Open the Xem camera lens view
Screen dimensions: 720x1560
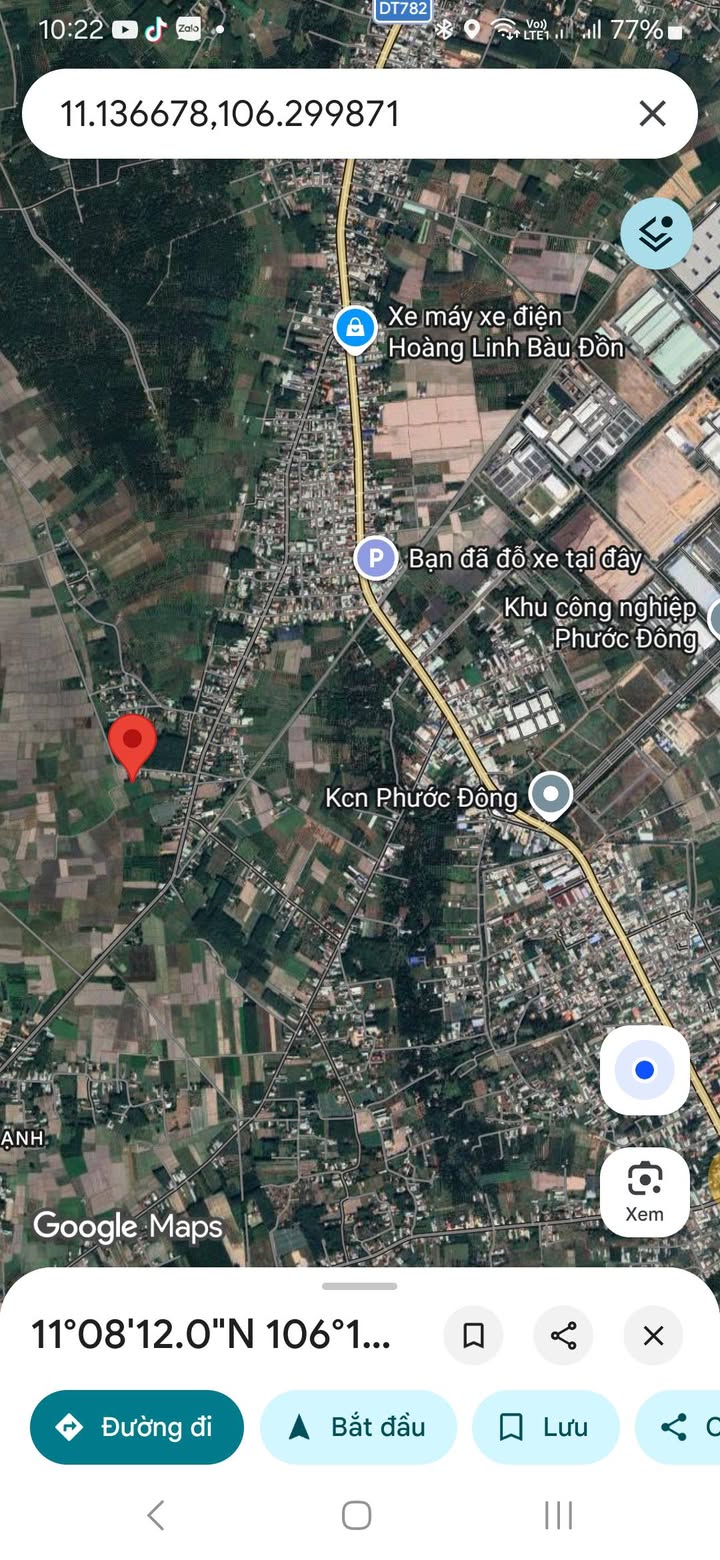tap(644, 1191)
